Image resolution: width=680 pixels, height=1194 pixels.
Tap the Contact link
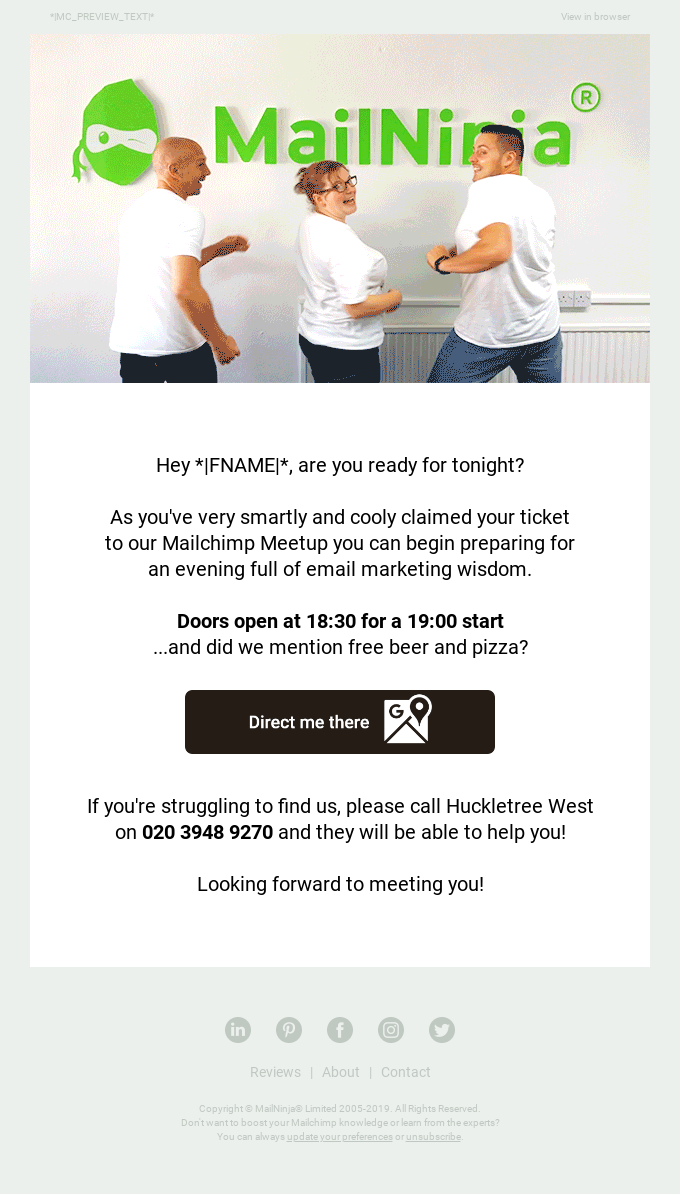pyautogui.click(x=405, y=1072)
